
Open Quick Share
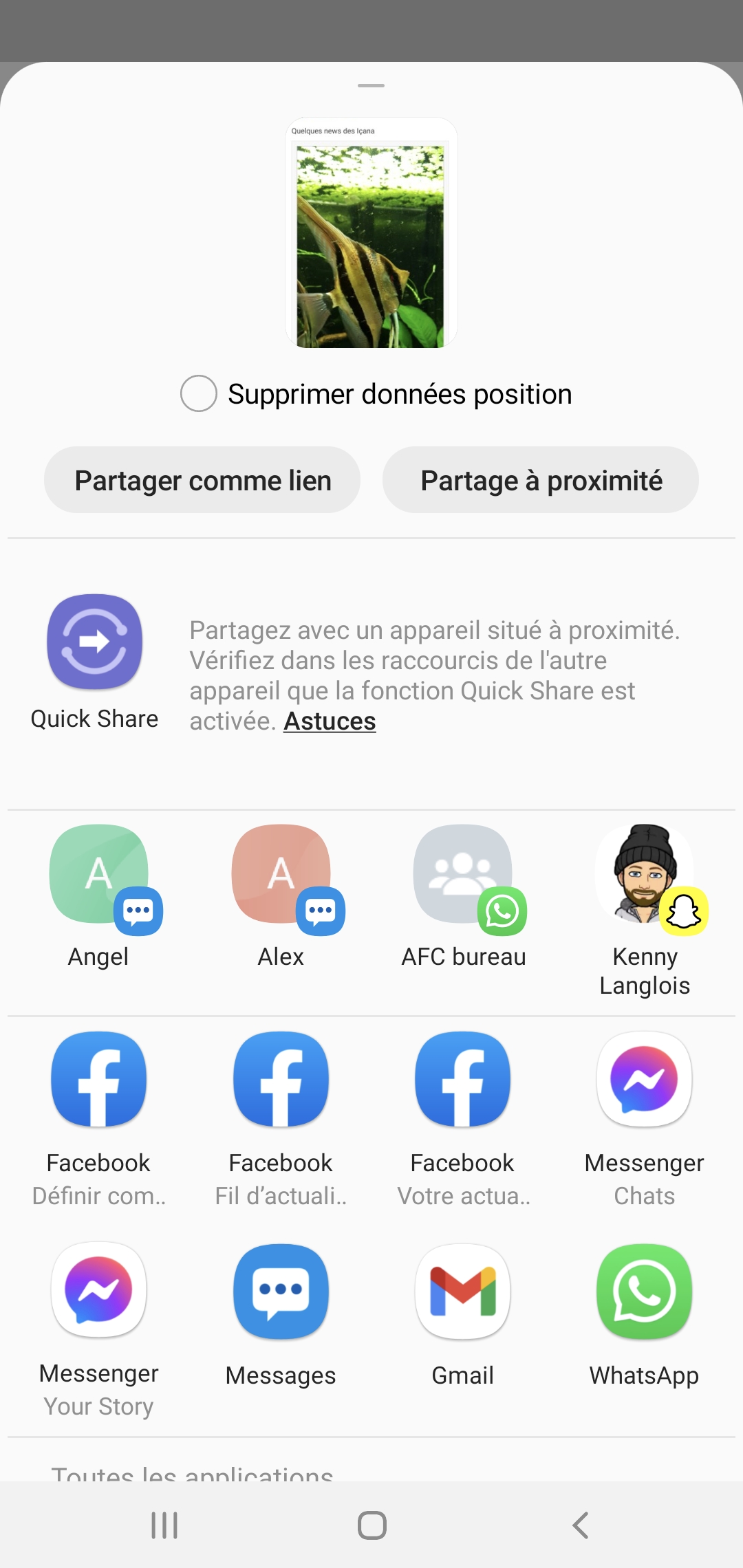95,642
